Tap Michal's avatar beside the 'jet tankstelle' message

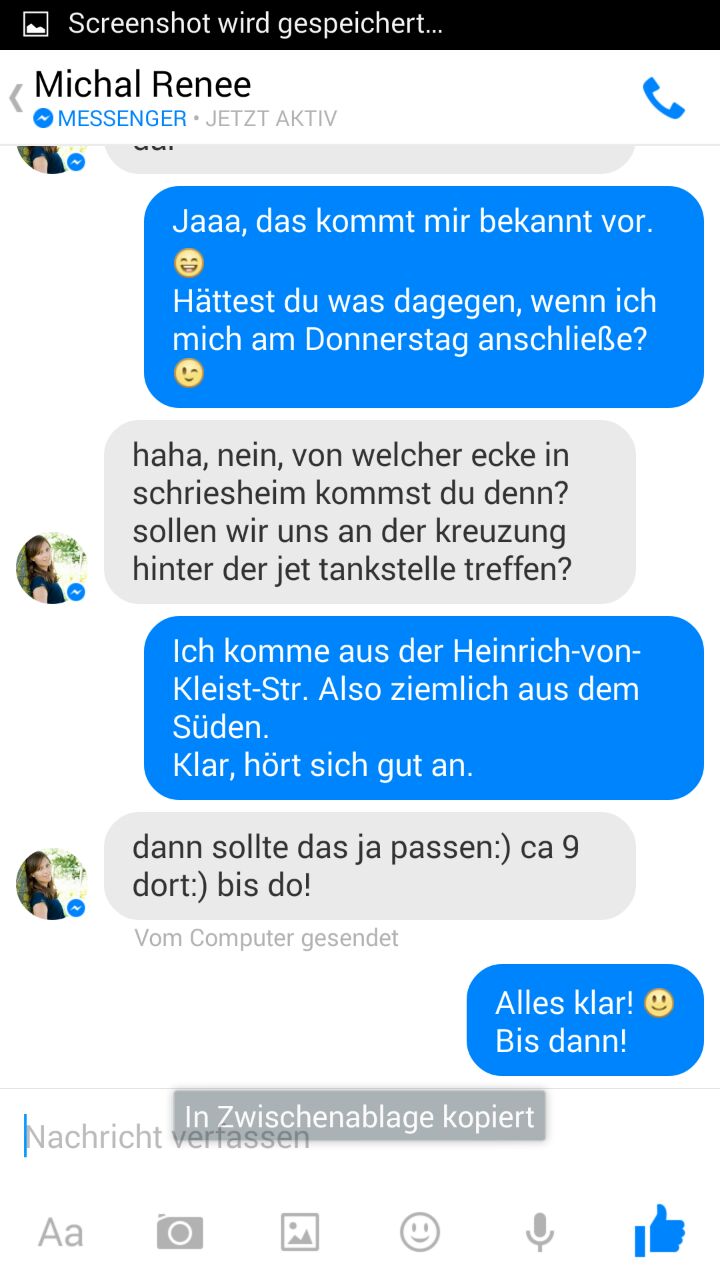(50, 568)
